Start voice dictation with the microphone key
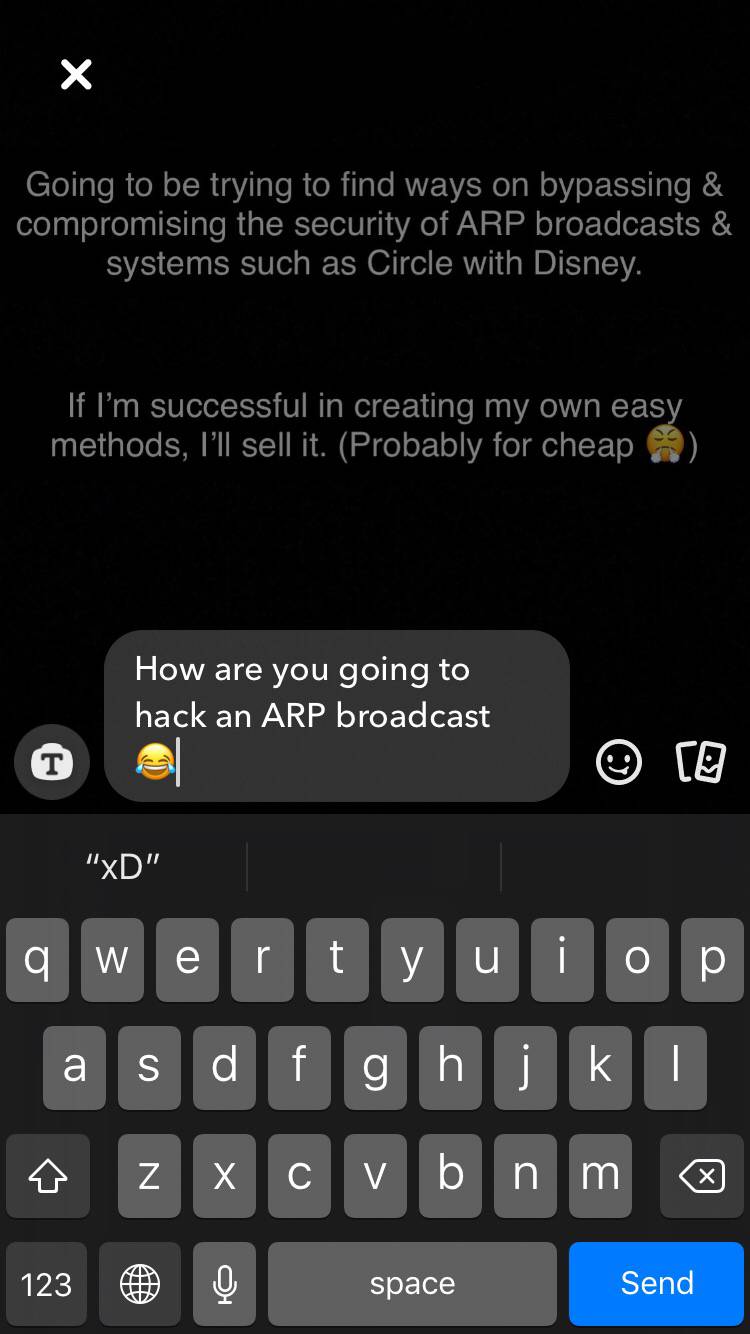The image size is (750, 1334). click(224, 1284)
